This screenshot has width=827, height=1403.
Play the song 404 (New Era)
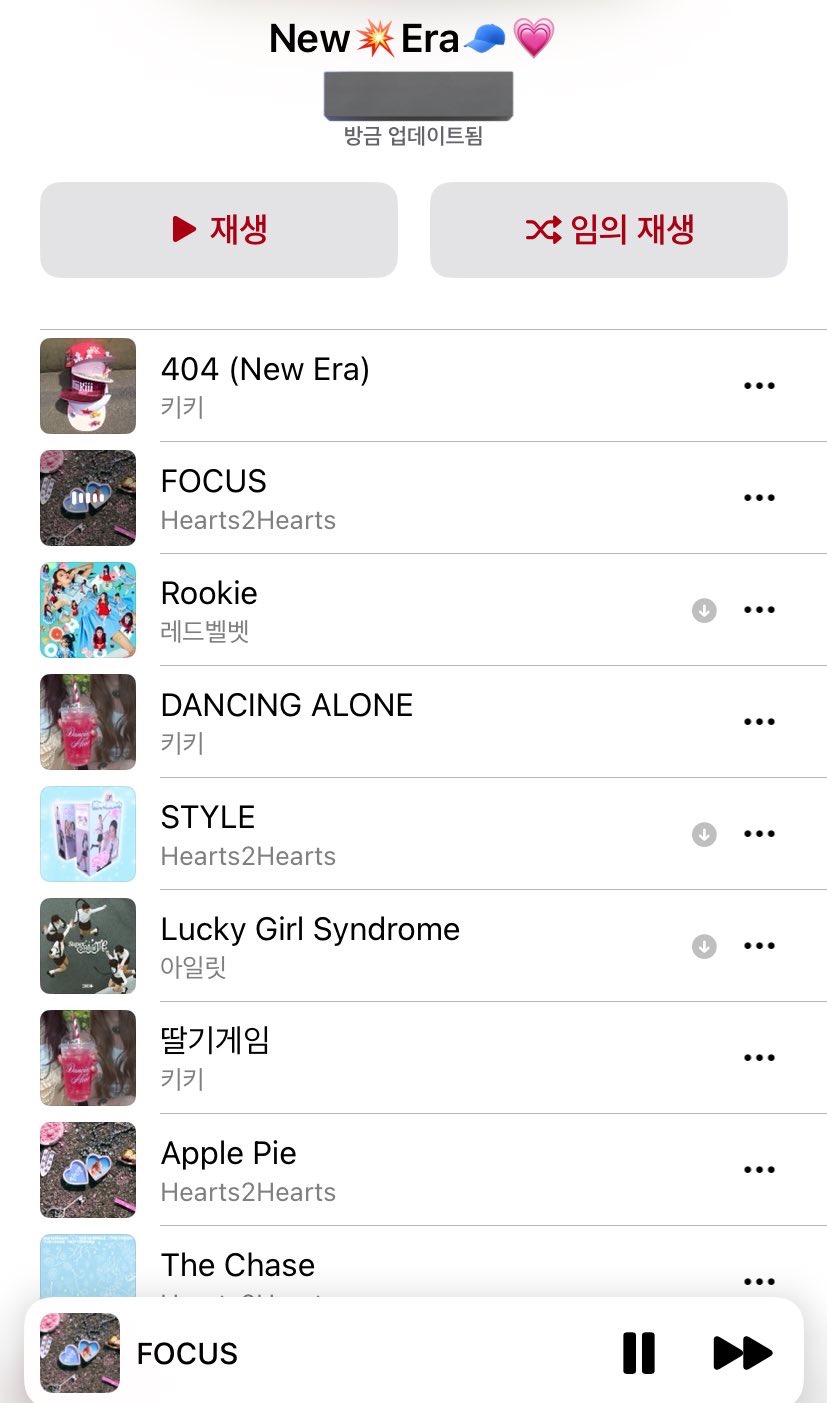coord(265,385)
